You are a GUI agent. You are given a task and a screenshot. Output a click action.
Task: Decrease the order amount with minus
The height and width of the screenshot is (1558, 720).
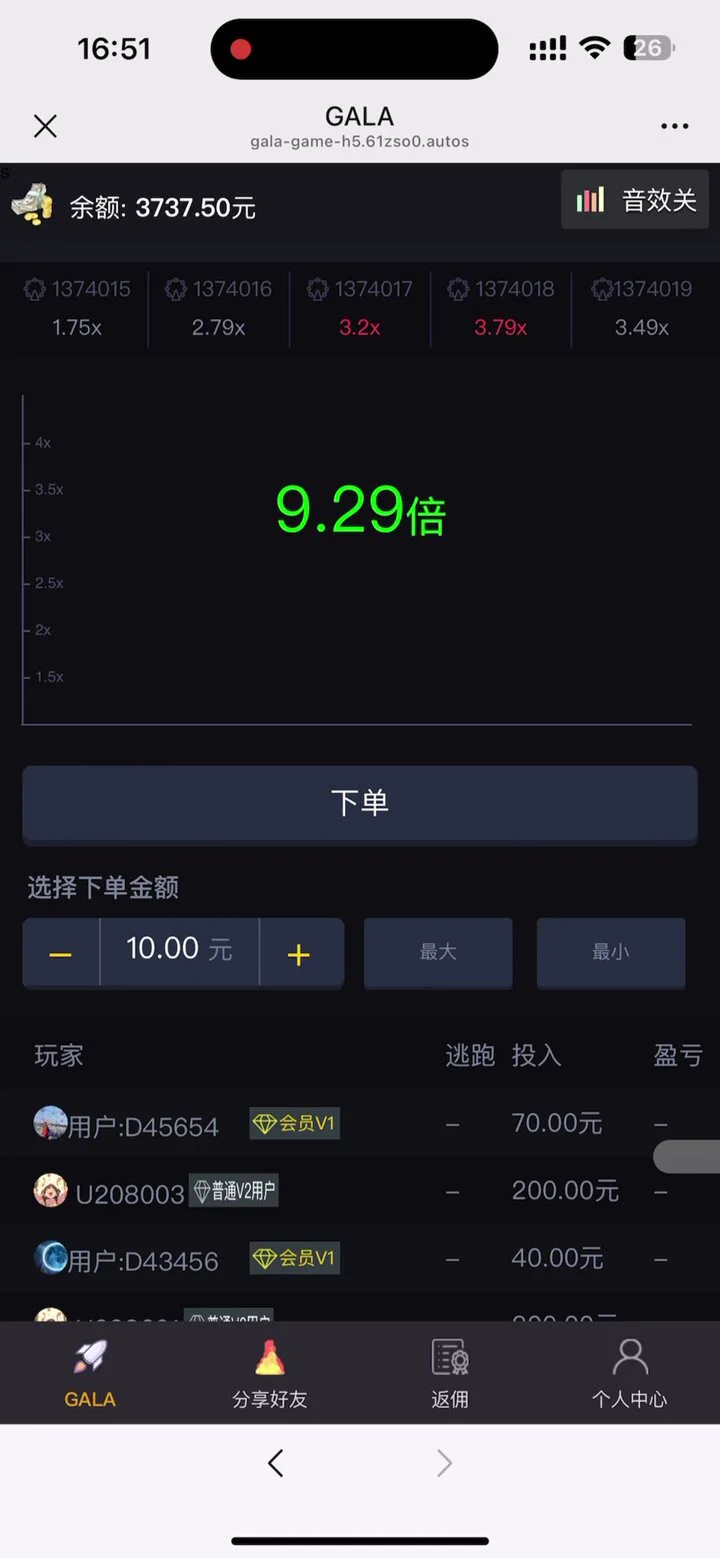[x=61, y=953]
